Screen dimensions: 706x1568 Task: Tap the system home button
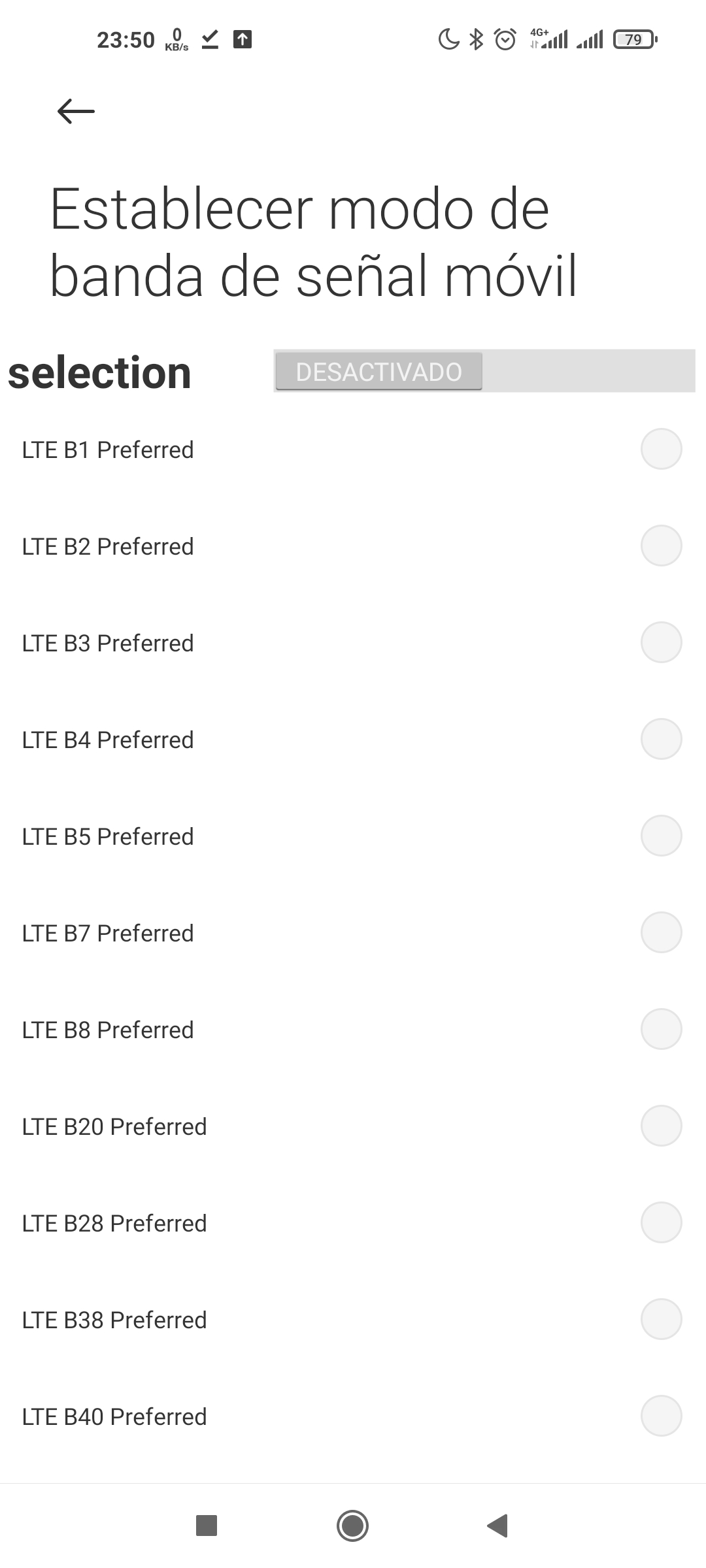click(352, 1526)
